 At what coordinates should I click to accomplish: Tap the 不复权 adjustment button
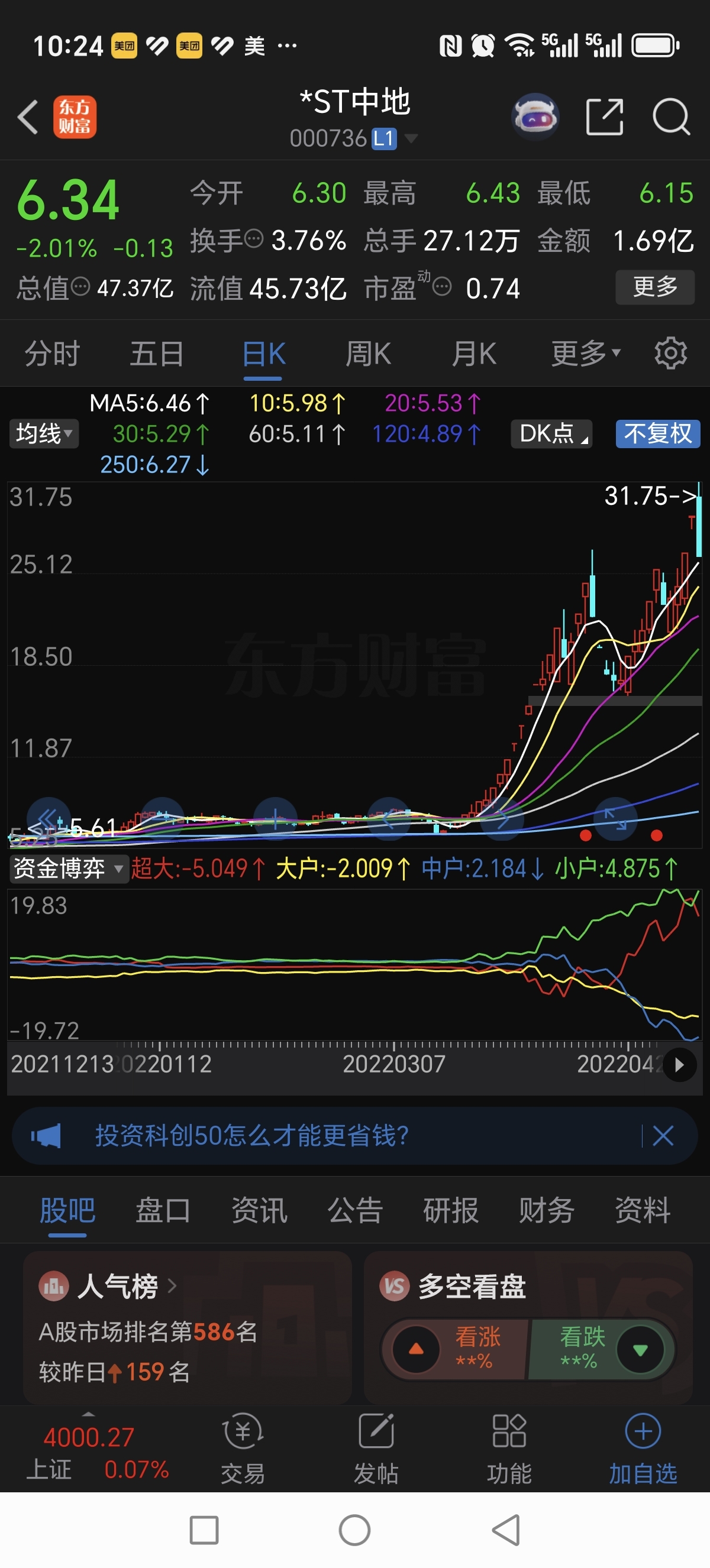(657, 434)
